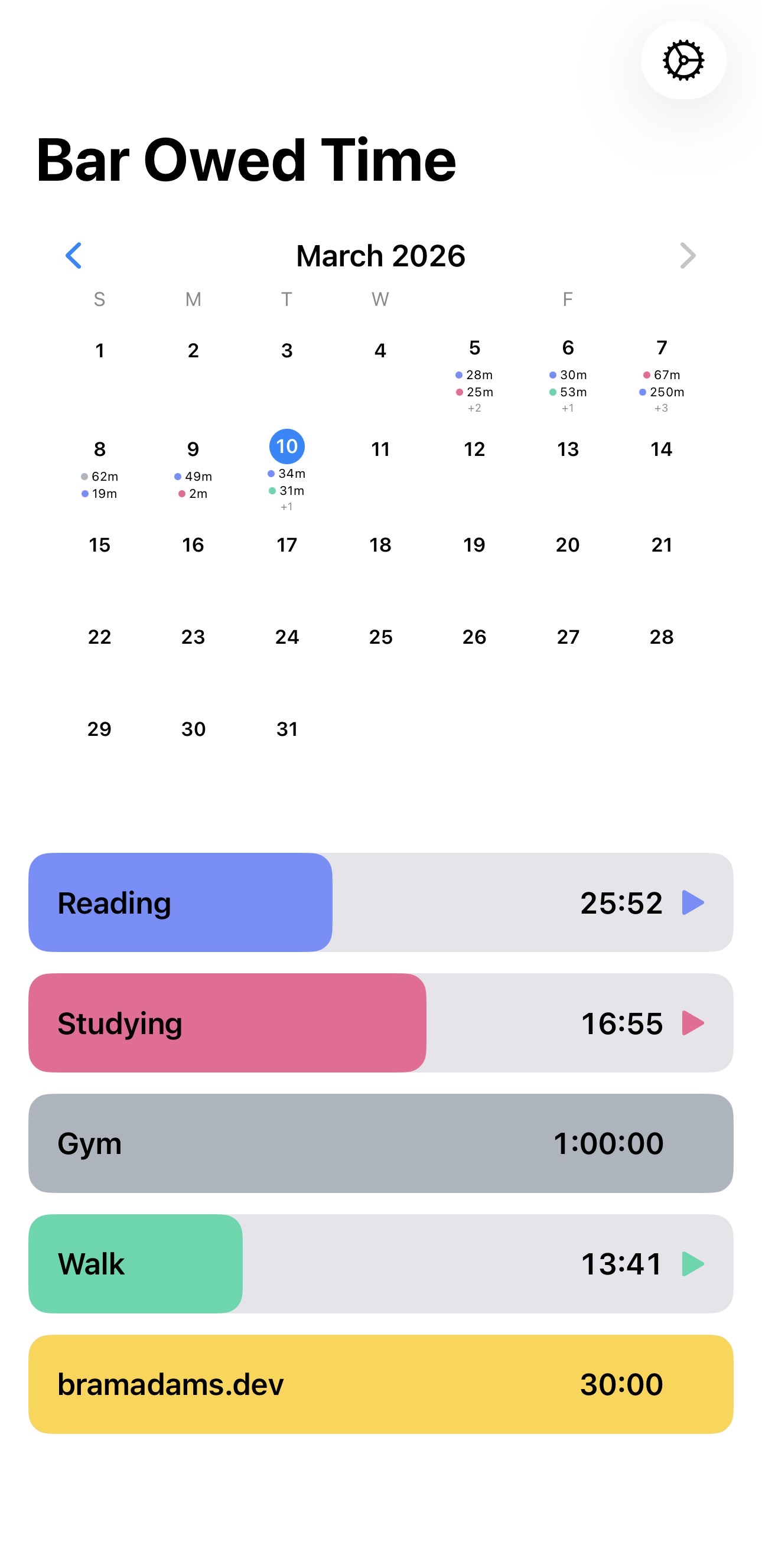This screenshot has height=1568, width=762.
Task: Select March 18 on the calendar
Action: pyautogui.click(x=380, y=545)
